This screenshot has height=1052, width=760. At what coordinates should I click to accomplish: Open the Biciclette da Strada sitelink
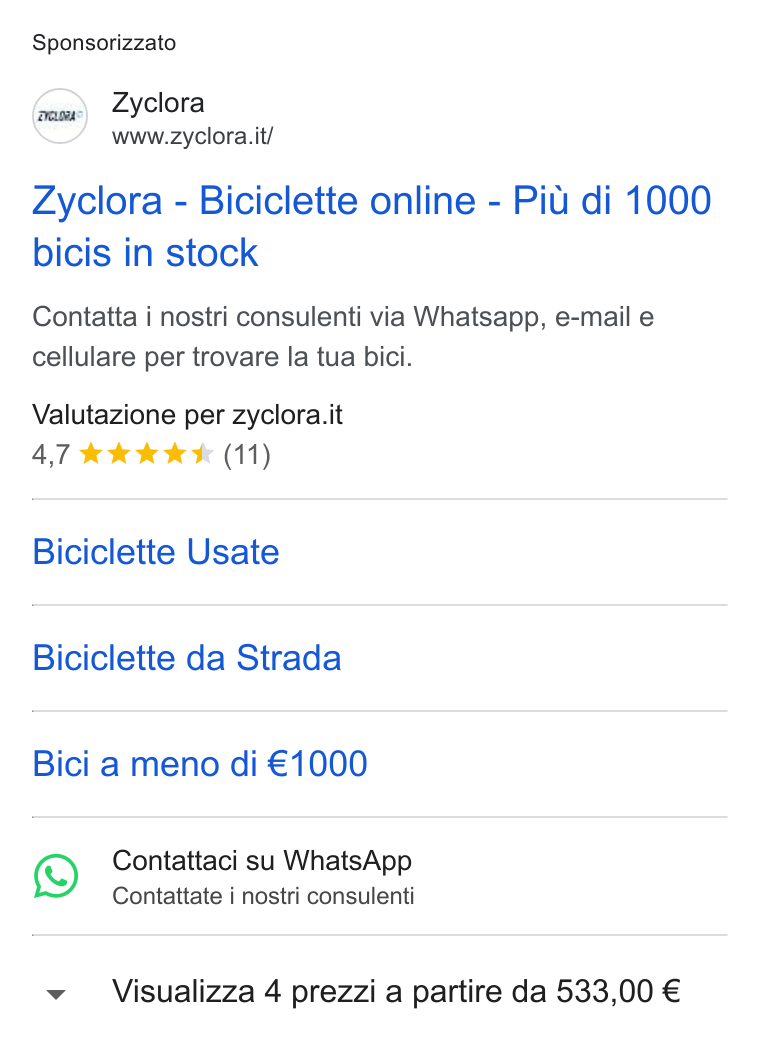pyautogui.click(x=187, y=658)
